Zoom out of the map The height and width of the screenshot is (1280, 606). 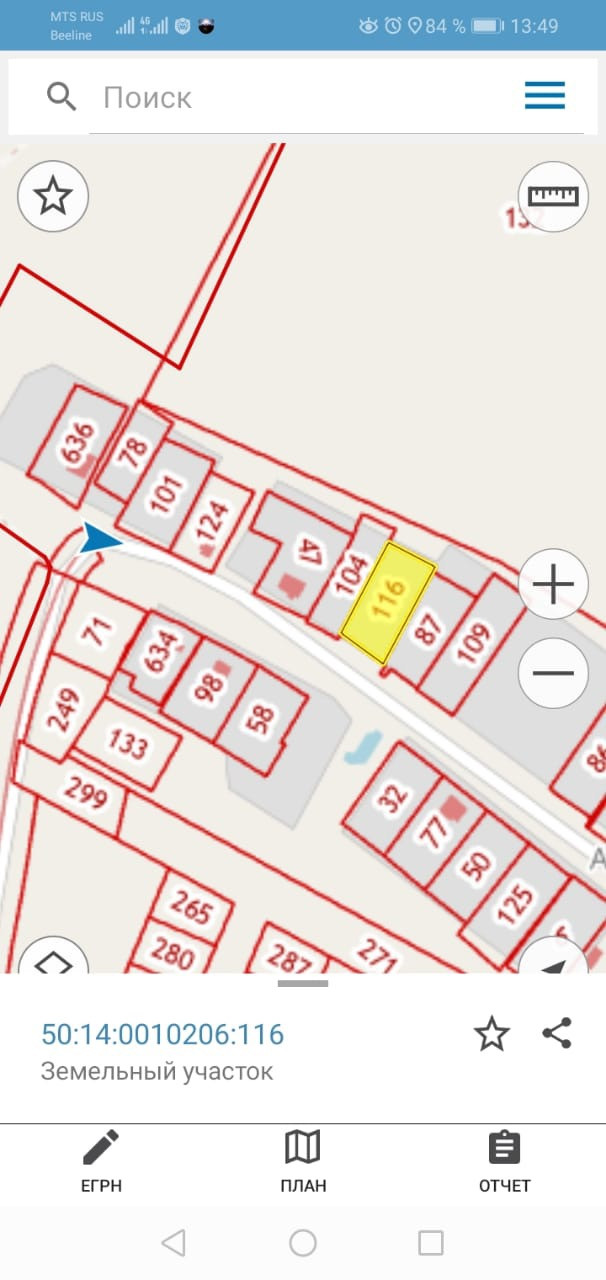[553, 671]
